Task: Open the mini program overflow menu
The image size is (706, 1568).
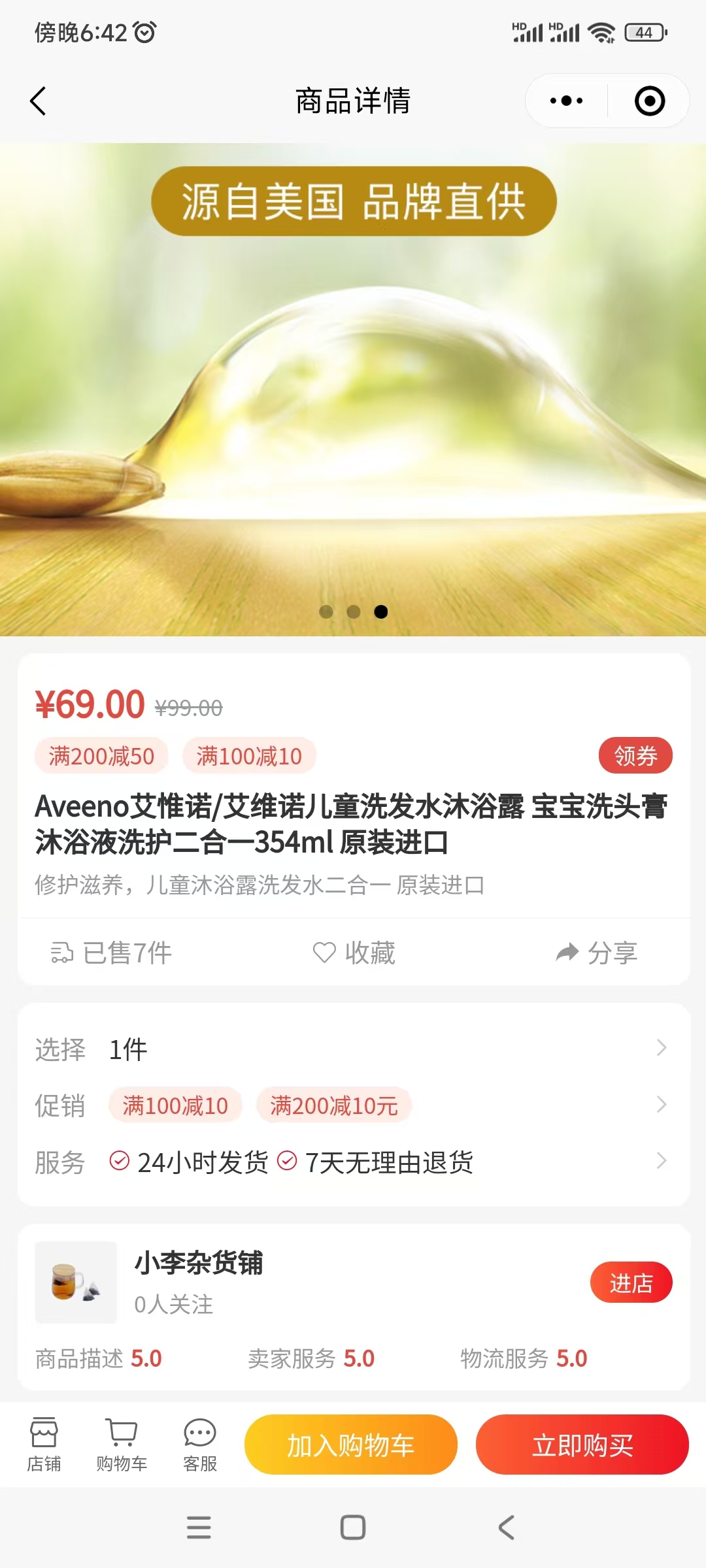Action: (566, 101)
